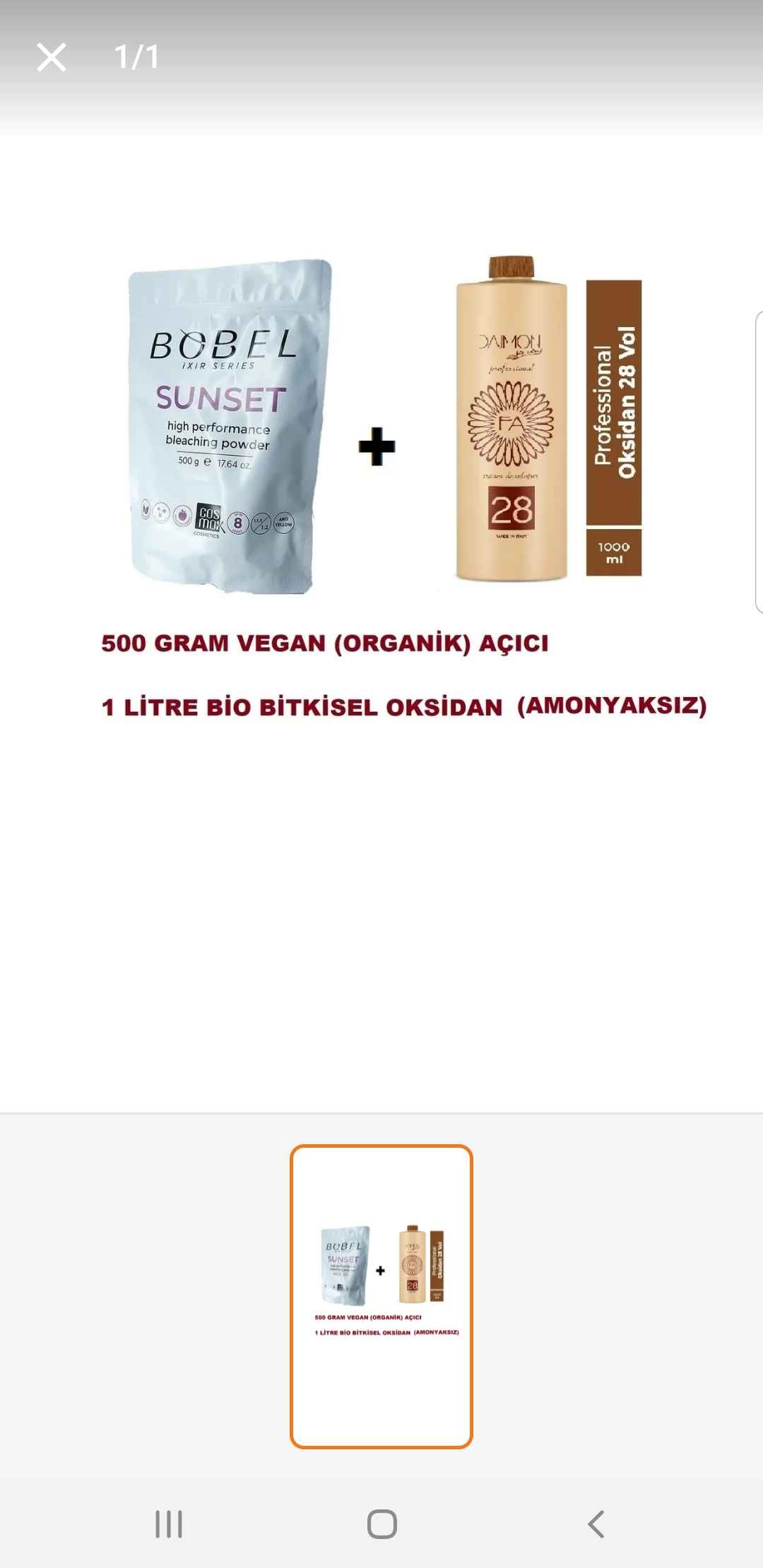The height and width of the screenshot is (1568, 763).
Task: Go back using system navigation
Action: [x=596, y=1524]
